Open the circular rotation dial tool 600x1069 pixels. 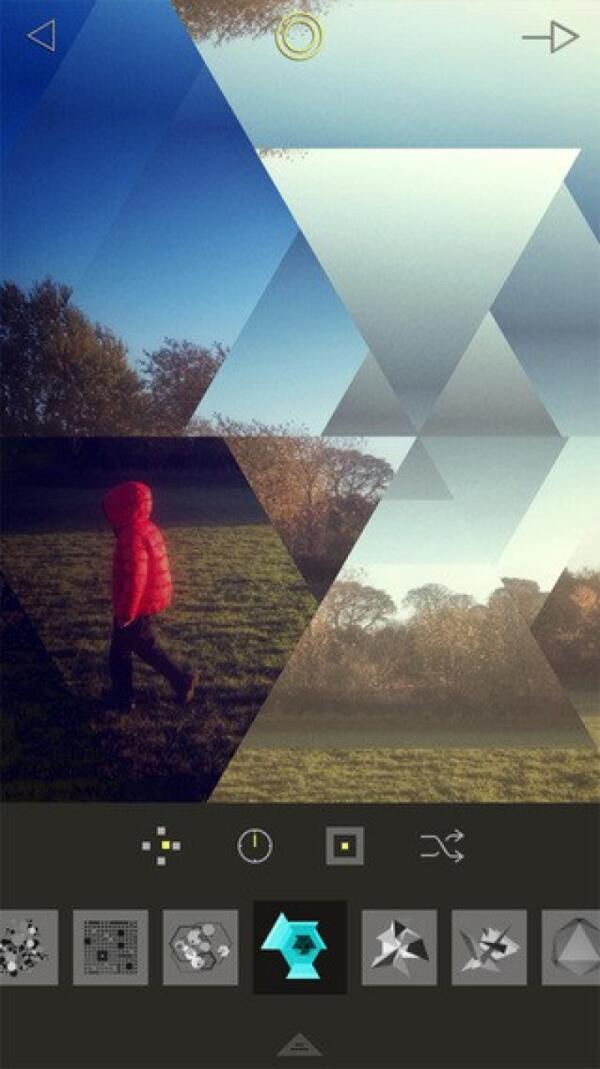pos(254,846)
